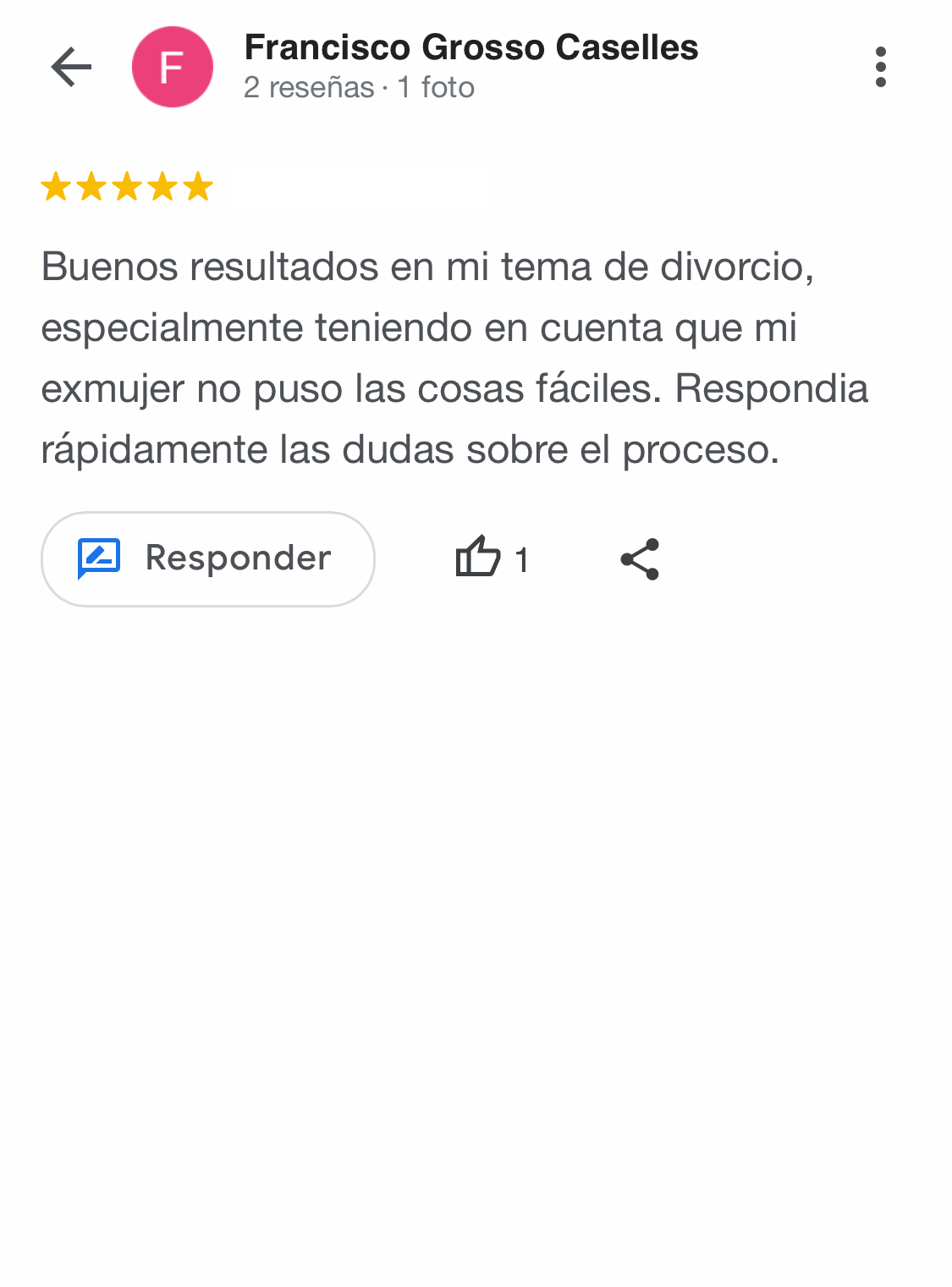Open the three-dot overflow menu
The width and height of the screenshot is (952, 1287).
point(880,67)
